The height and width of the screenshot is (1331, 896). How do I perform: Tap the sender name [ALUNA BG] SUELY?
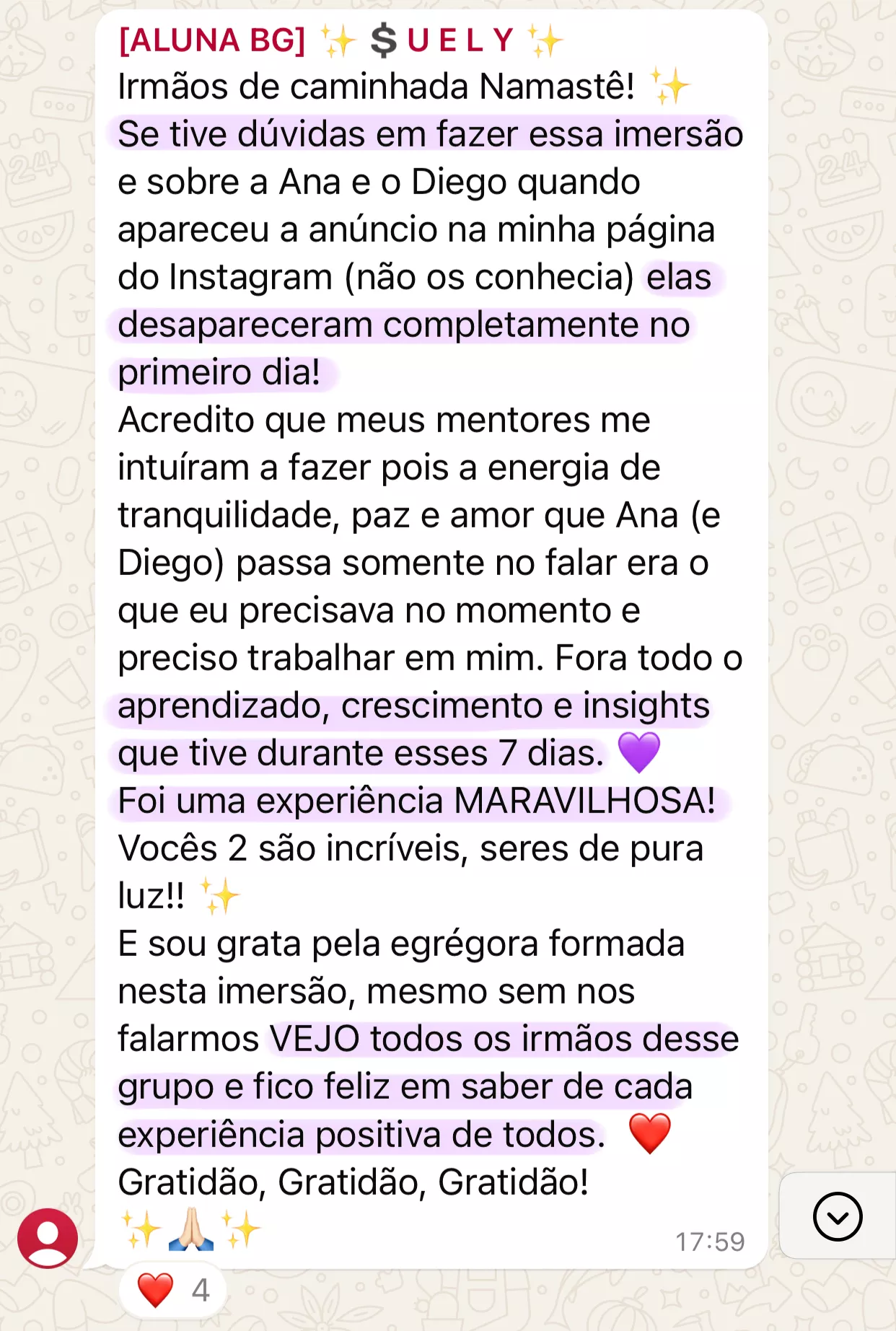339,40
